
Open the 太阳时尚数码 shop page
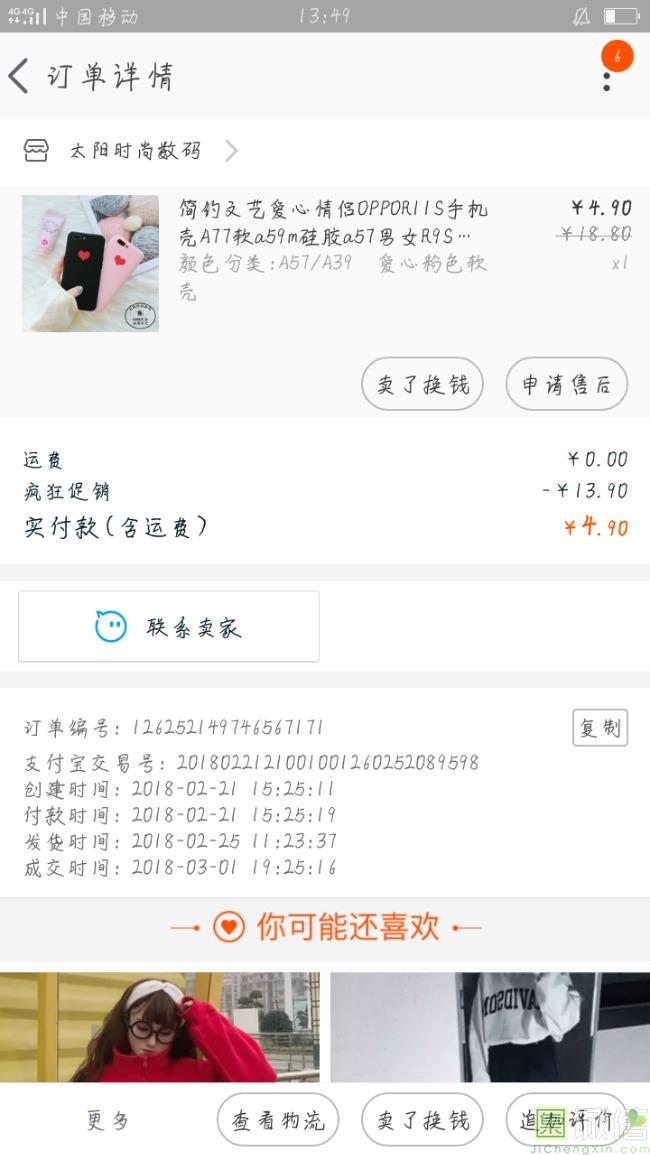point(134,151)
